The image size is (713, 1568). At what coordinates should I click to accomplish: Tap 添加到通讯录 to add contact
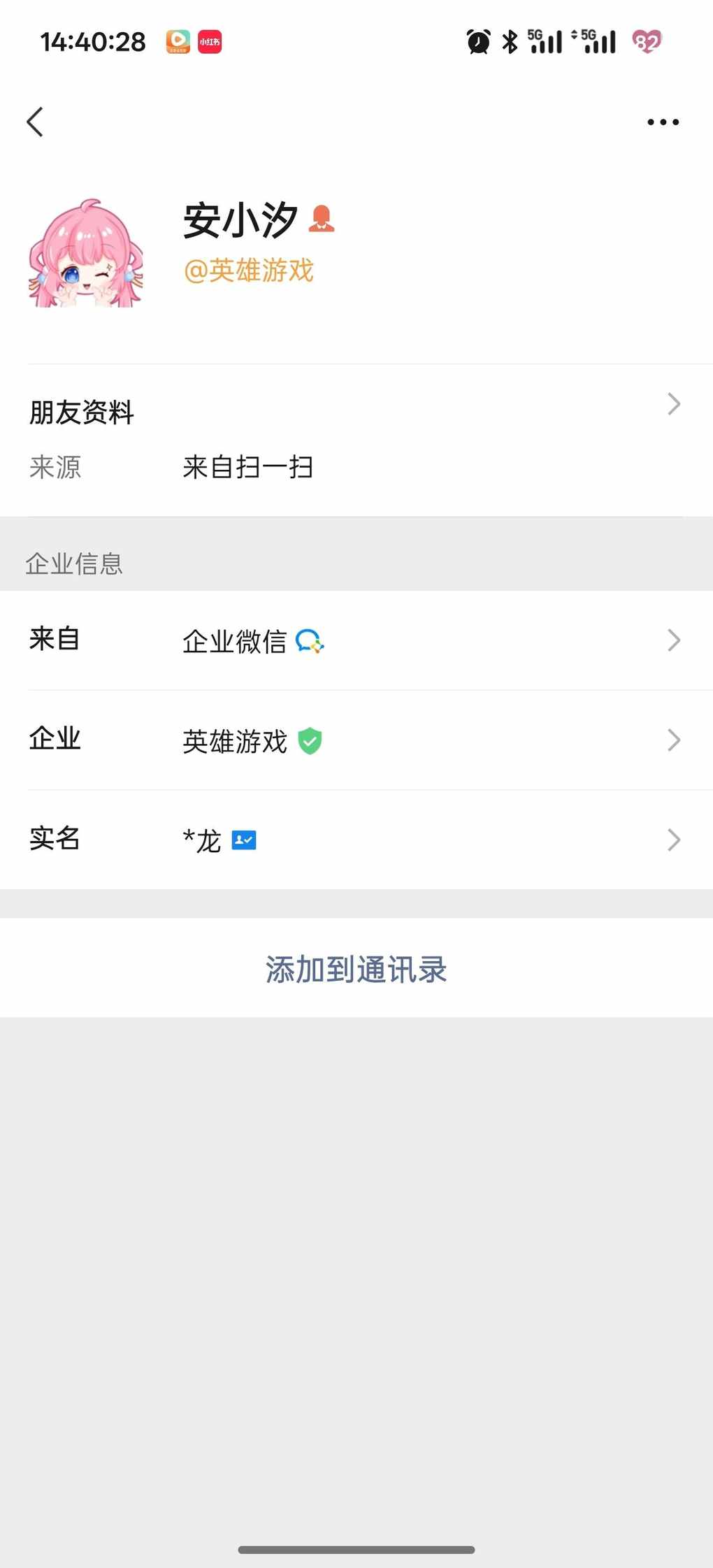point(356,969)
